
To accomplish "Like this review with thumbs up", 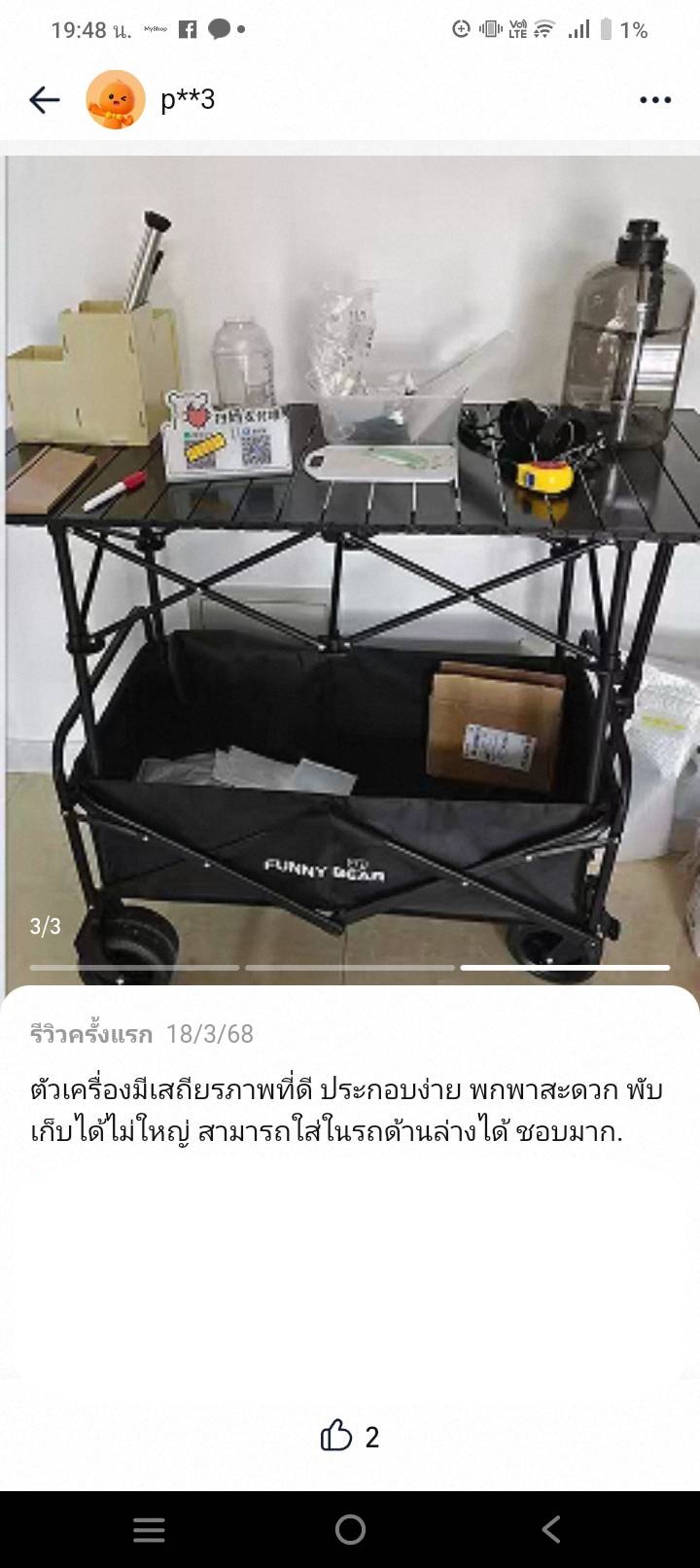I will (x=336, y=1435).
